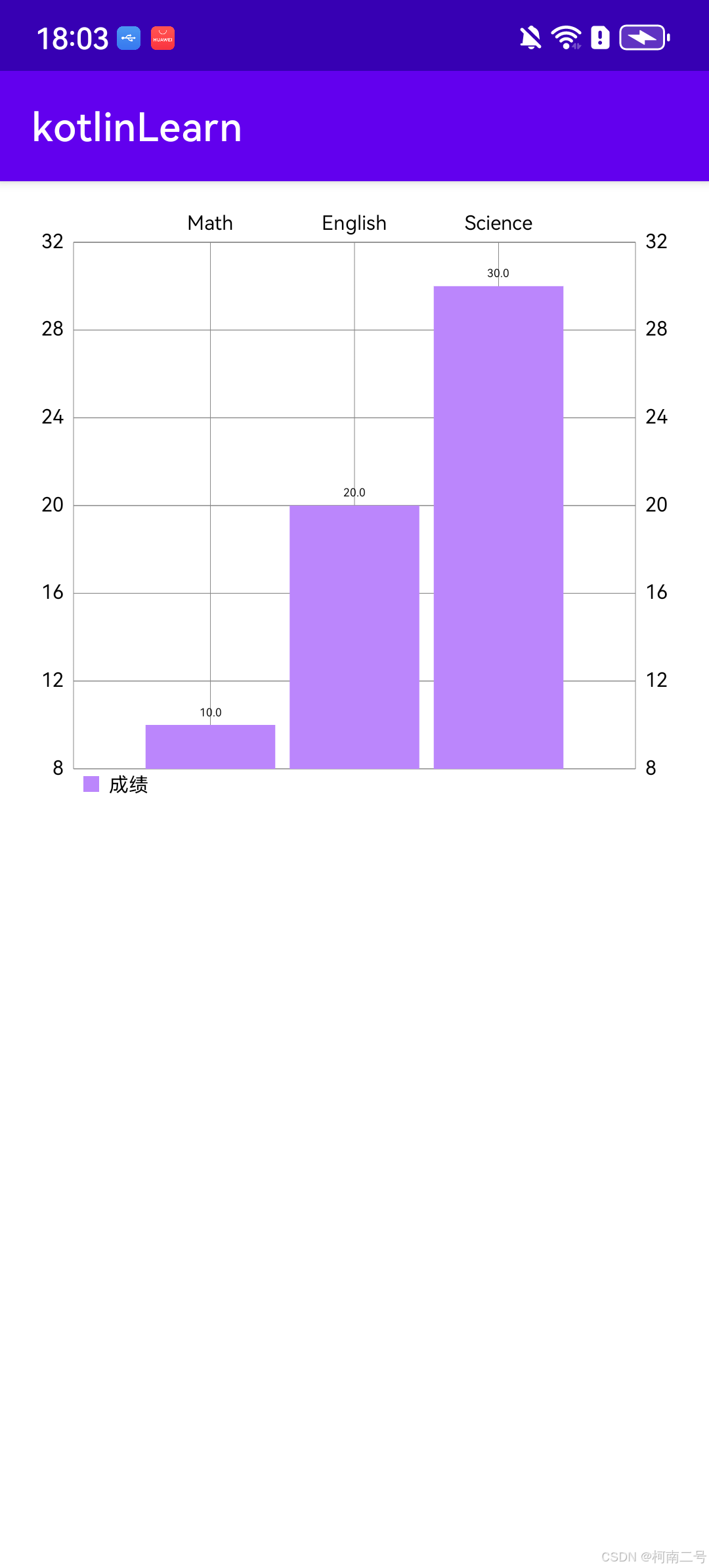Viewport: 709px width, 1568px height.
Task: Highlight the Math bar labeled 10.0
Action: (x=210, y=747)
